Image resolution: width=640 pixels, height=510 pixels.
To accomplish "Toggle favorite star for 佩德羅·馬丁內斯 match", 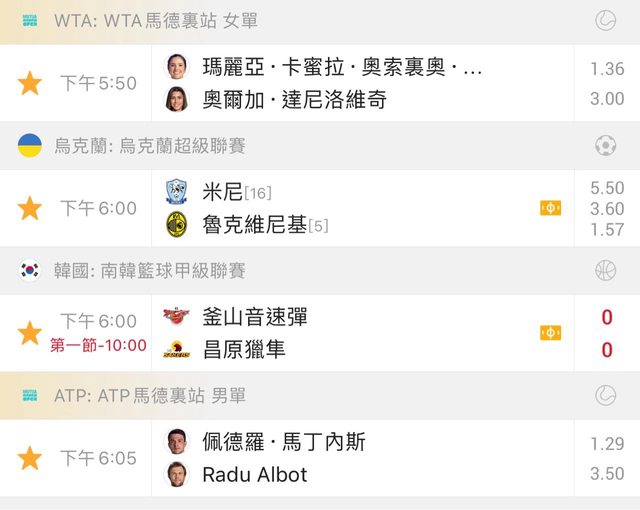I will click(30, 458).
